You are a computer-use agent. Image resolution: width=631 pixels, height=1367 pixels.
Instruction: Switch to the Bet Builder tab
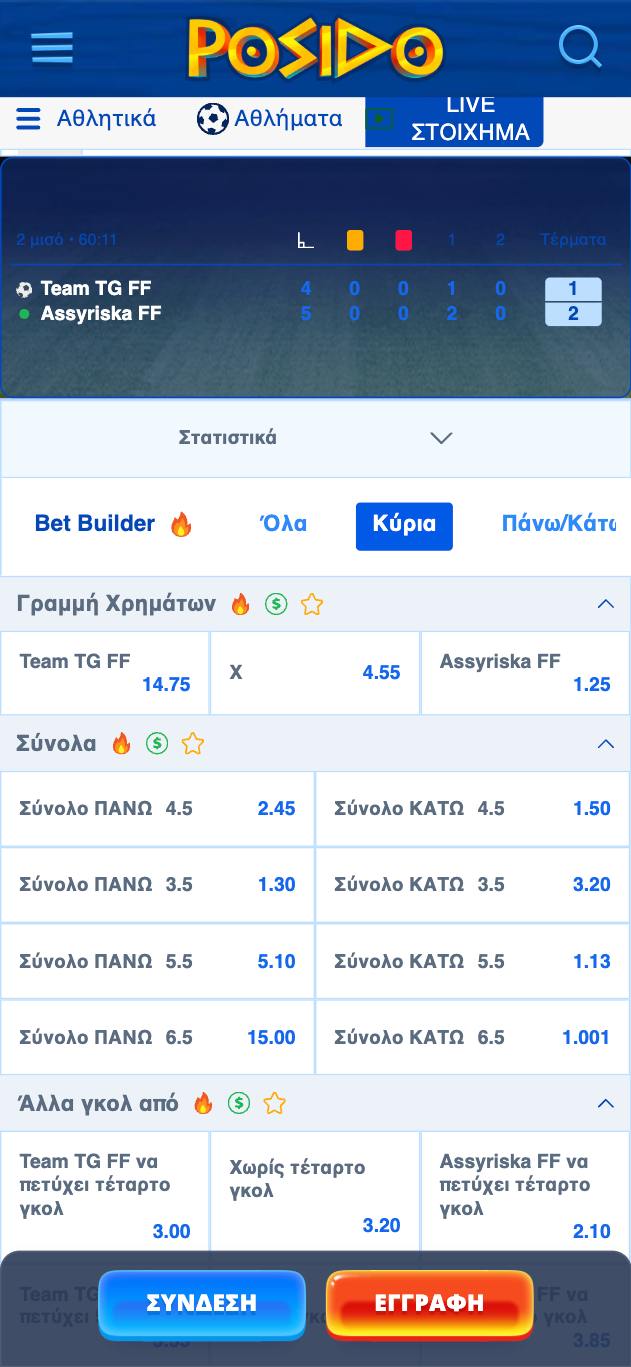tap(113, 524)
